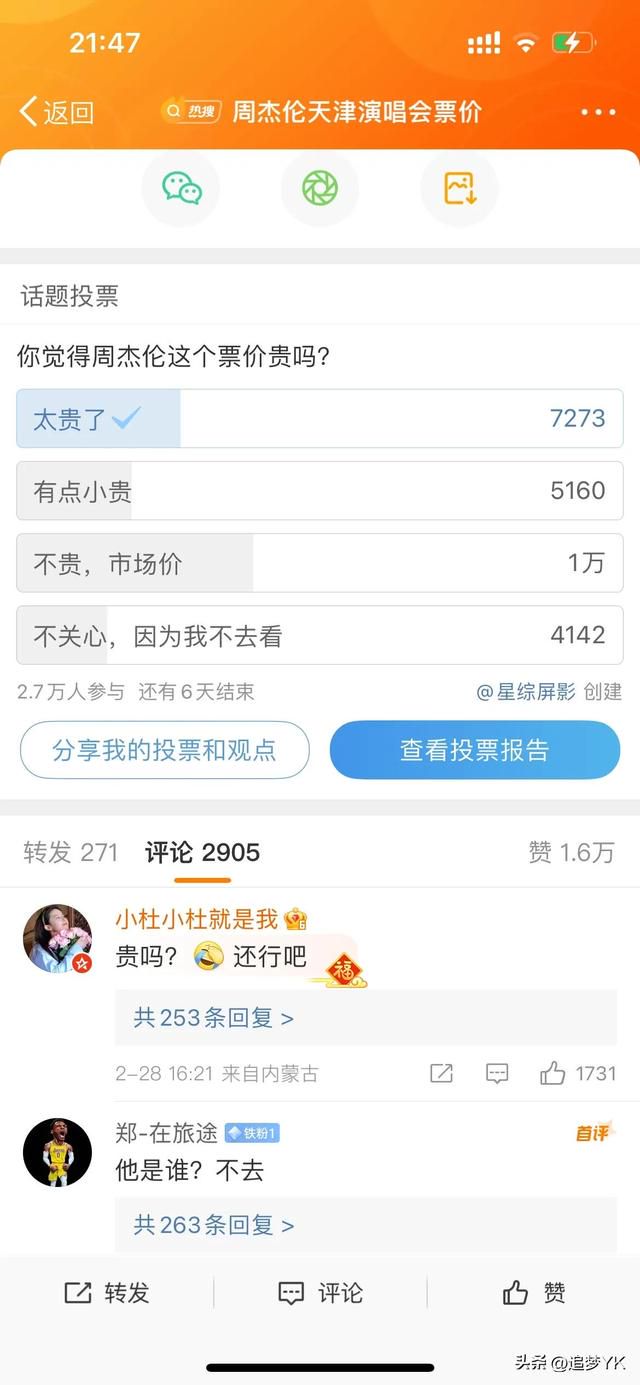Choose the 不贵，市场价 poll option
Screen dimensions: 640x1385
point(319,562)
